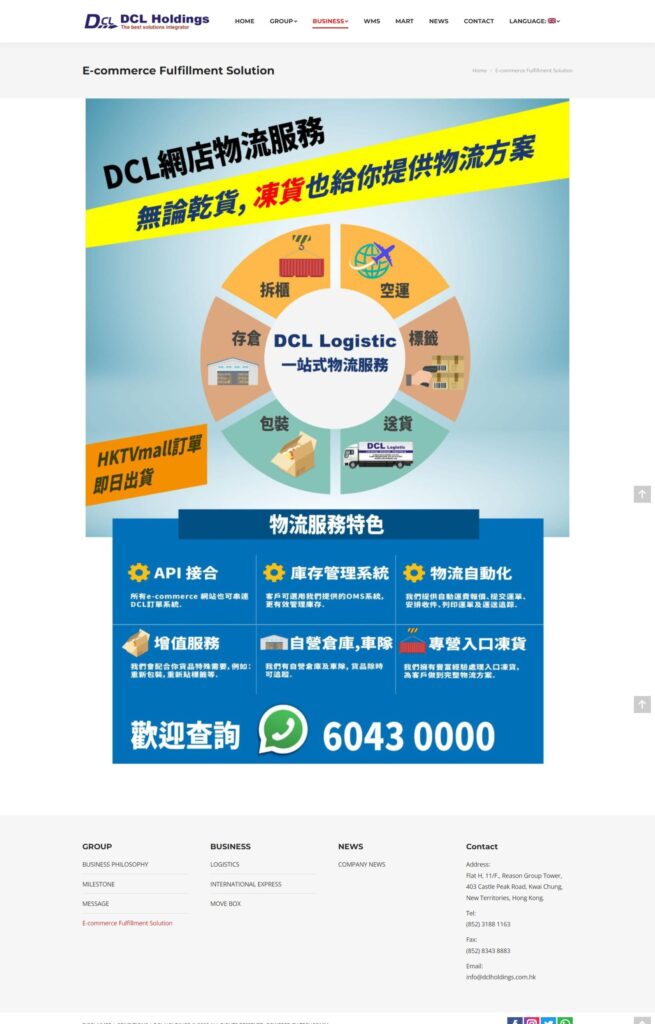Go to the WMS page
The width and height of the screenshot is (655, 1024).
pos(371,21)
